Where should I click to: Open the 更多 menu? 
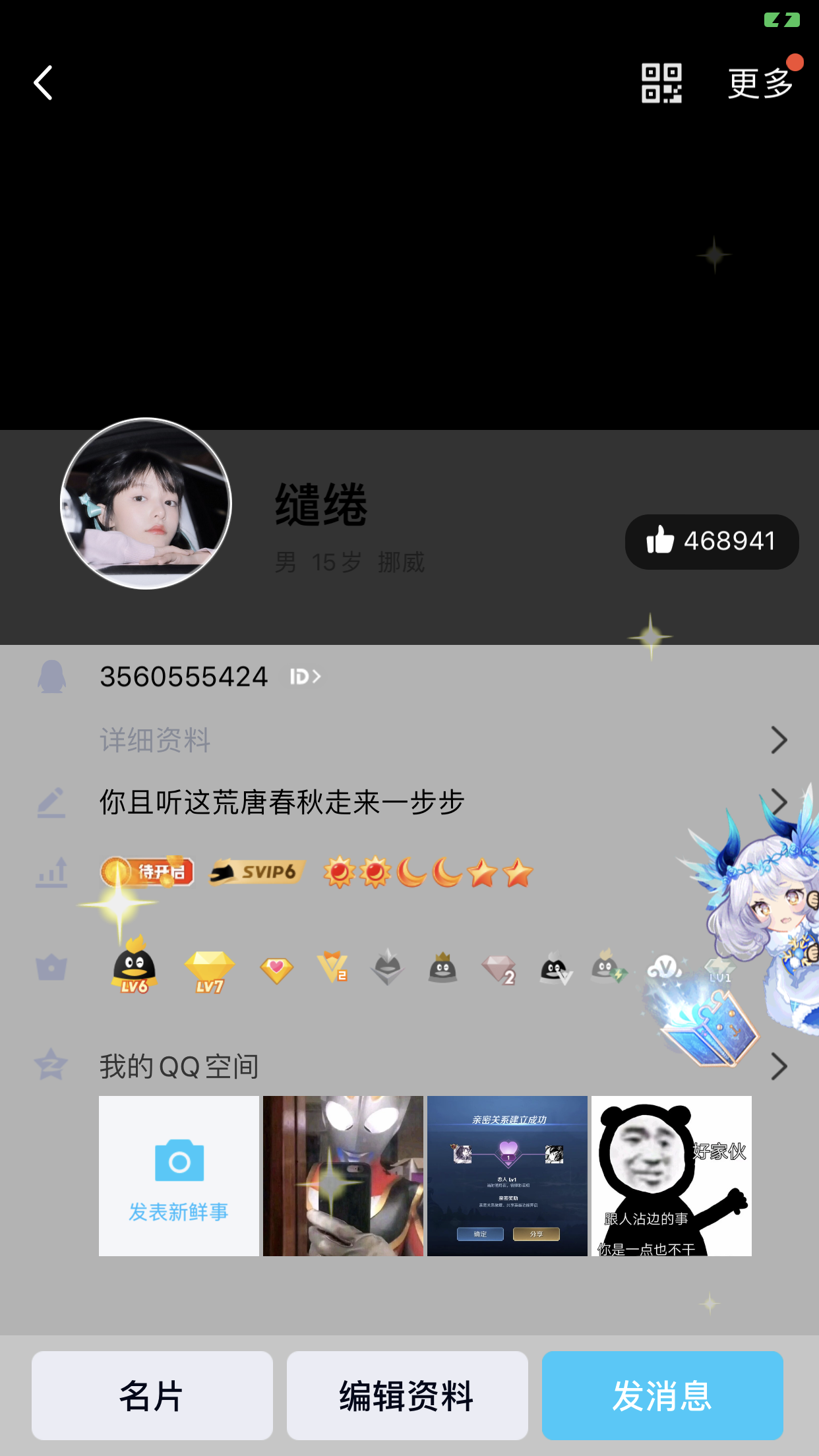[x=760, y=83]
